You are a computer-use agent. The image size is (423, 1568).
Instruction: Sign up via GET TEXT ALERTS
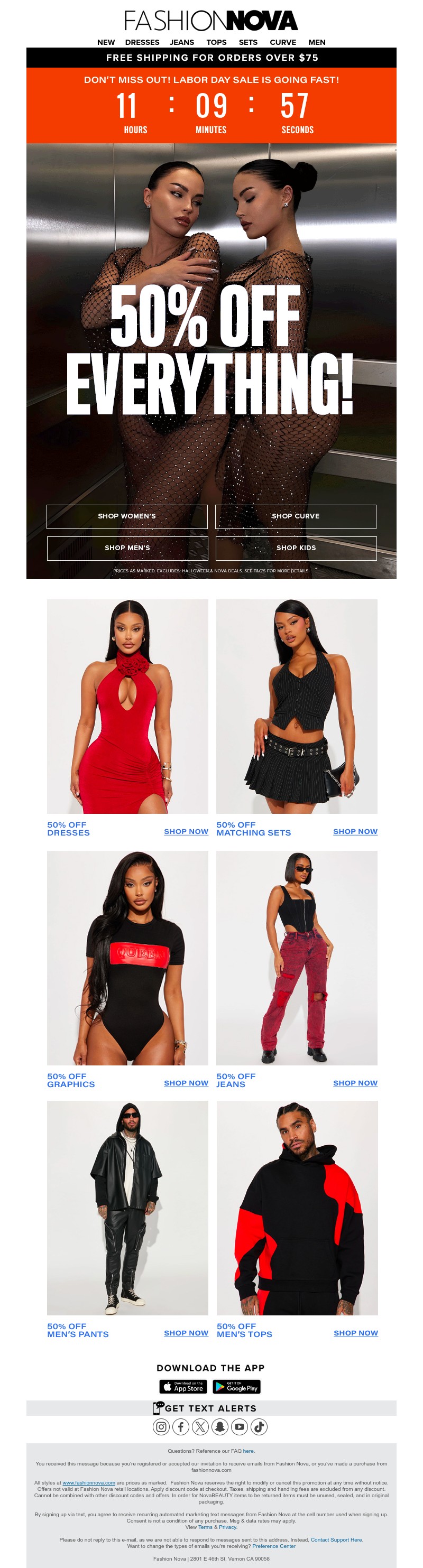[x=210, y=1408]
